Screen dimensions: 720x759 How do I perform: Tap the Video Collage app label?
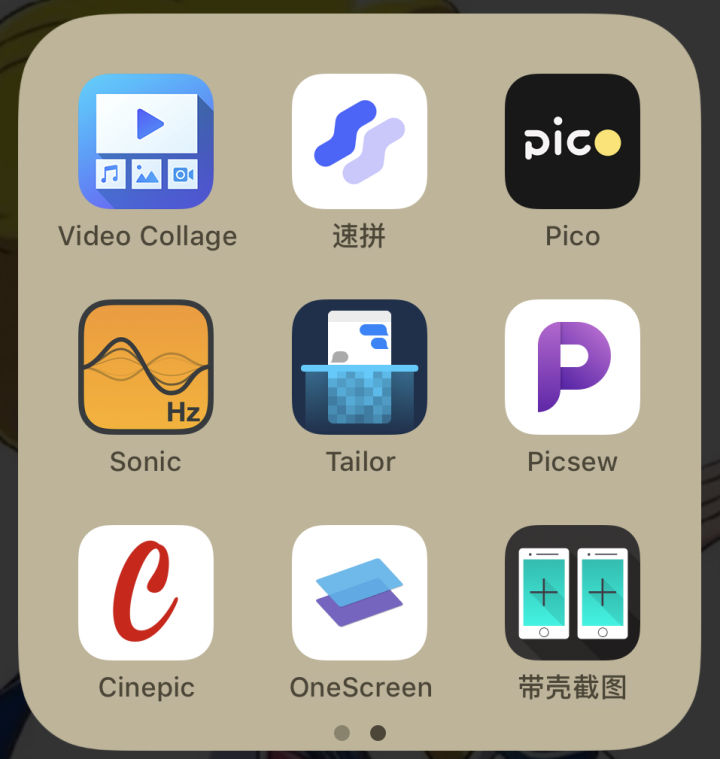(146, 236)
